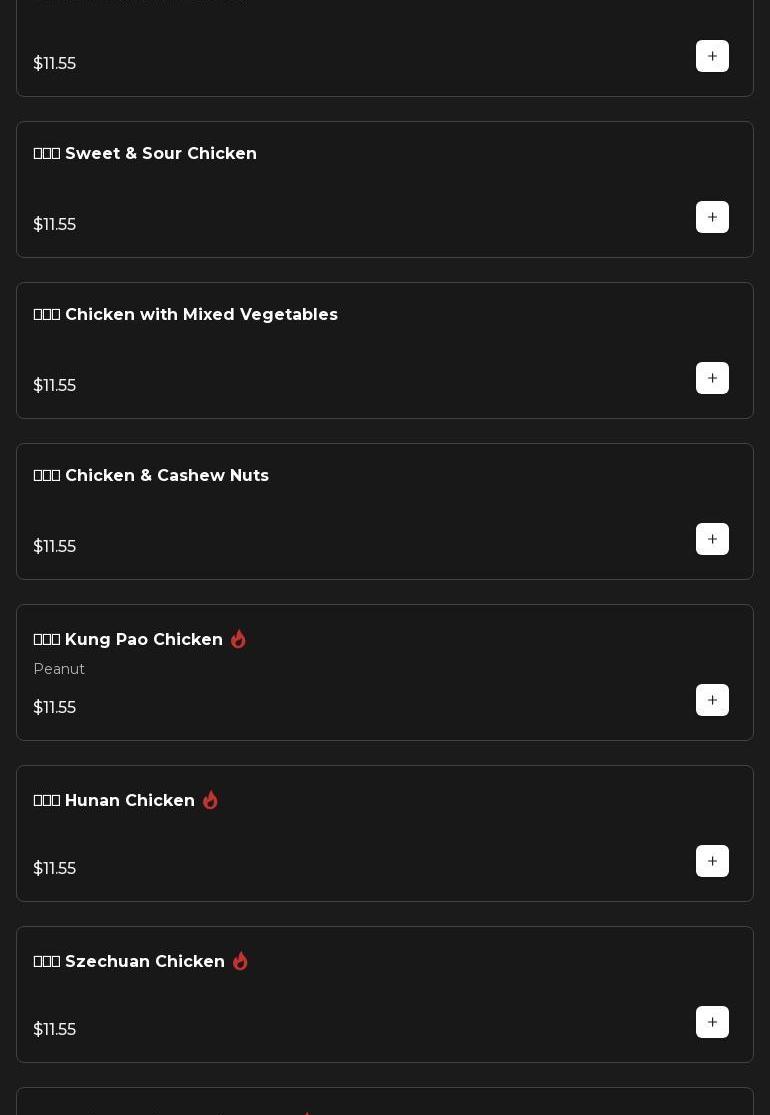Add Hunan Chicken to the order
Image resolution: width=770 pixels, height=1115 pixels.
pyautogui.click(x=712, y=861)
